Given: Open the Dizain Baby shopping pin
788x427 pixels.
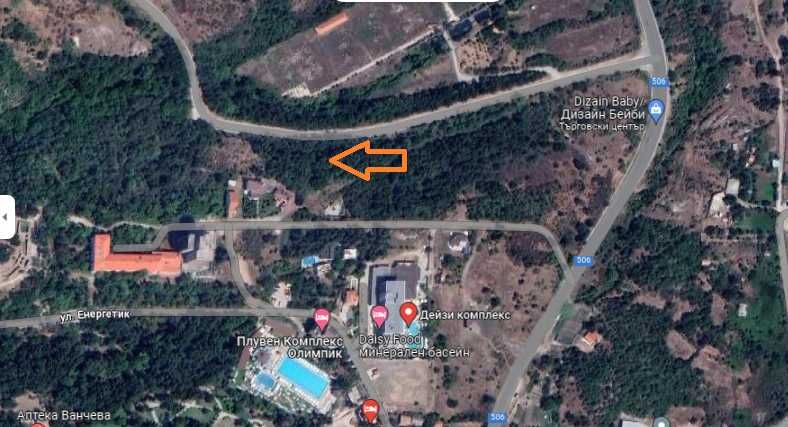Looking at the screenshot, I should click(656, 109).
